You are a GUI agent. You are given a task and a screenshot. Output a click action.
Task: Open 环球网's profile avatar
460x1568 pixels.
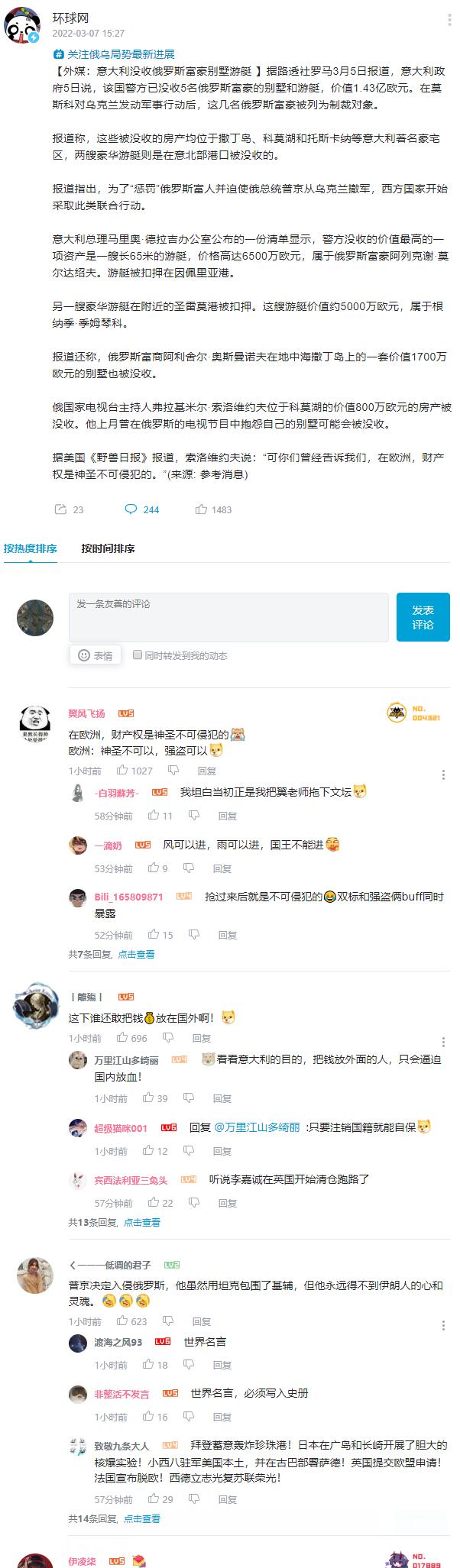[x=23, y=26]
